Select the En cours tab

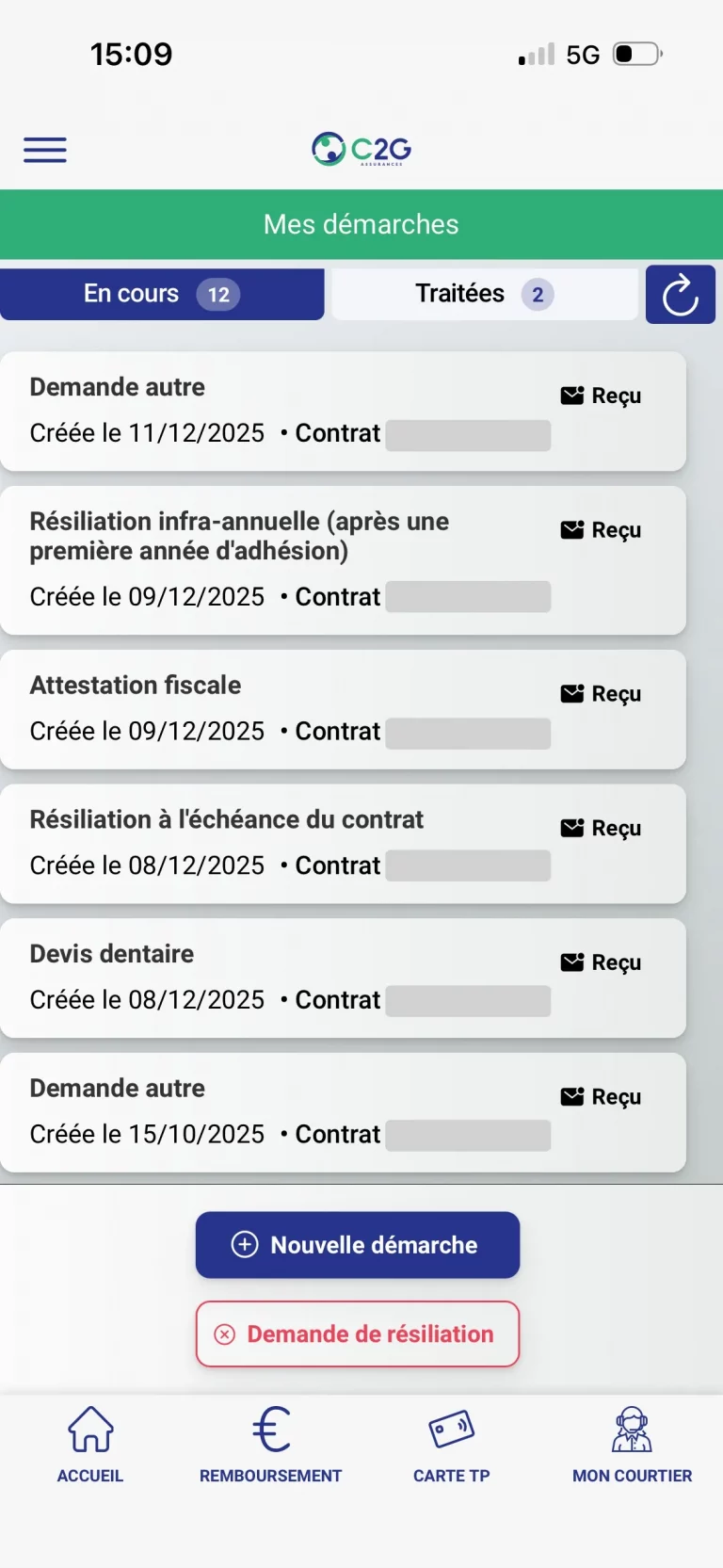point(162,293)
